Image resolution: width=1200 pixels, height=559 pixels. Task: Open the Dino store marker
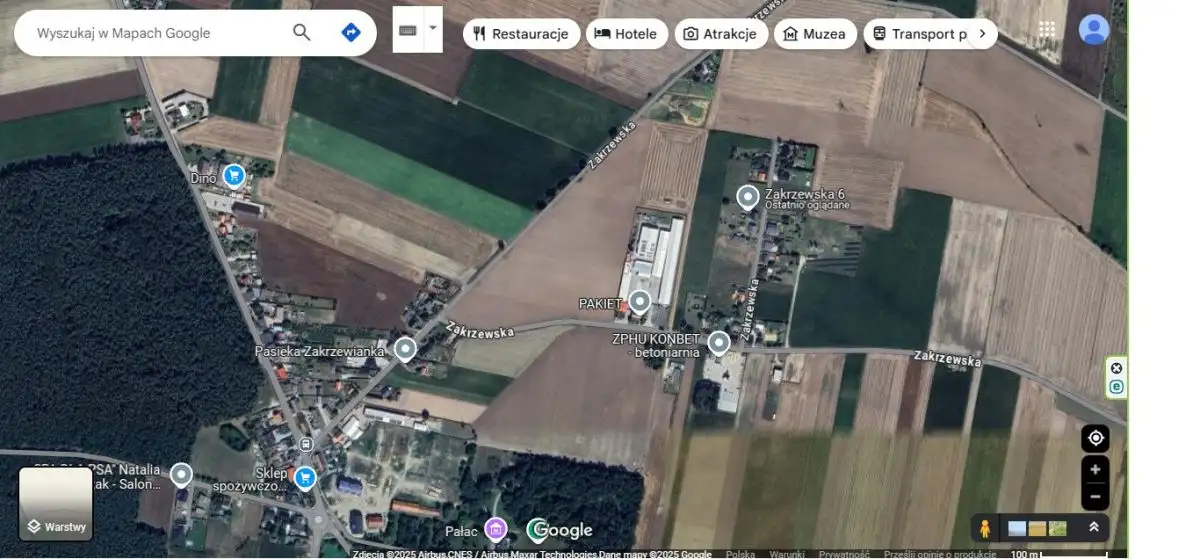point(234,176)
